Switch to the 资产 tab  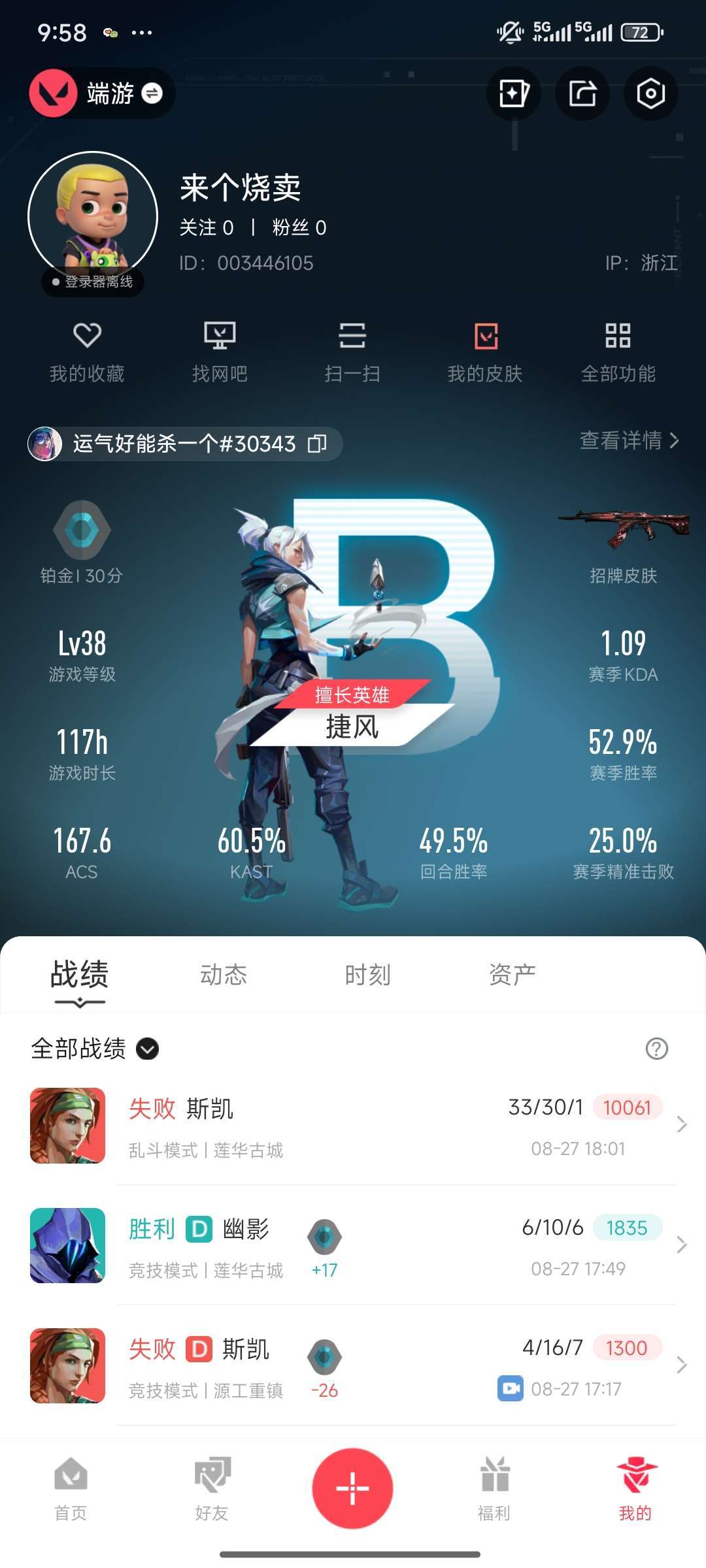coord(513,975)
